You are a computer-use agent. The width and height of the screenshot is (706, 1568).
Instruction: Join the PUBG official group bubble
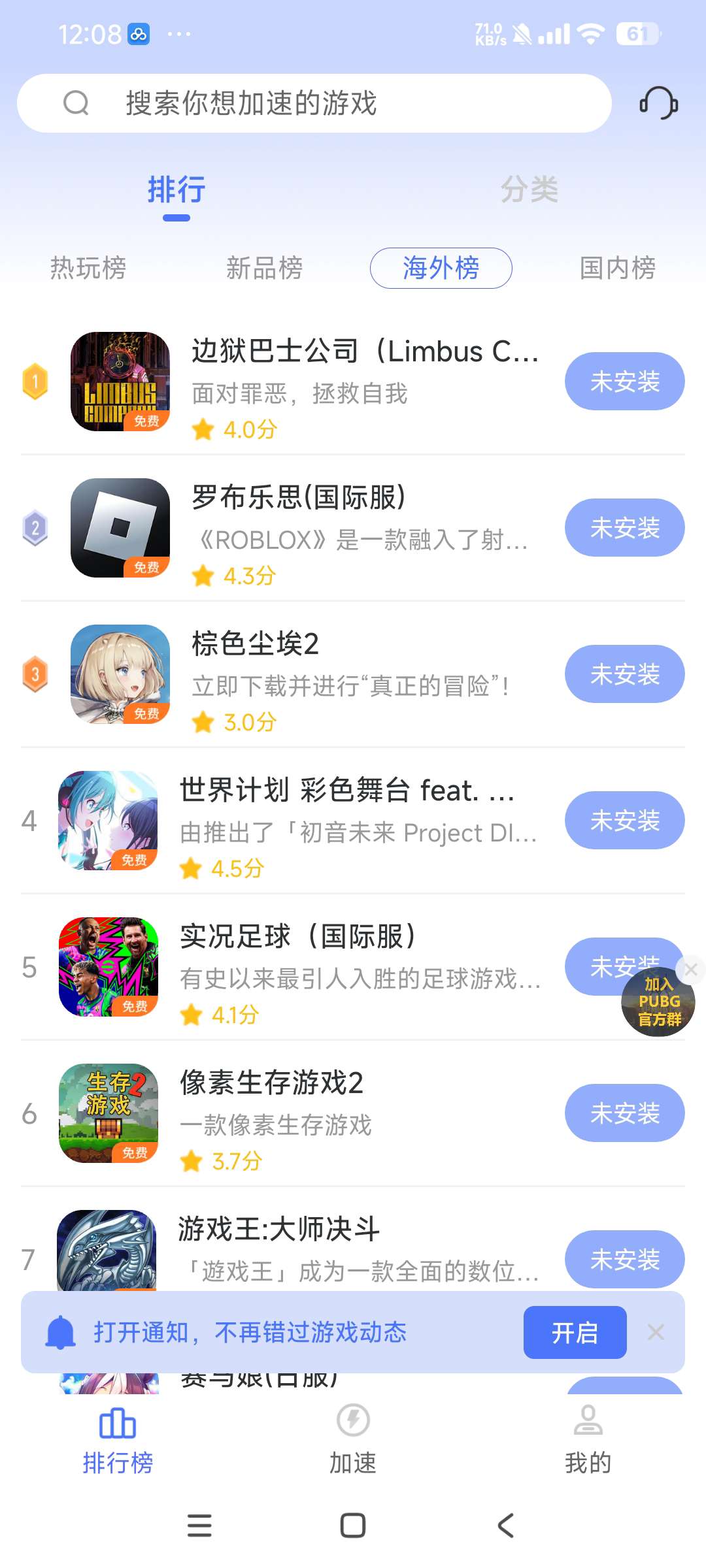(658, 1002)
